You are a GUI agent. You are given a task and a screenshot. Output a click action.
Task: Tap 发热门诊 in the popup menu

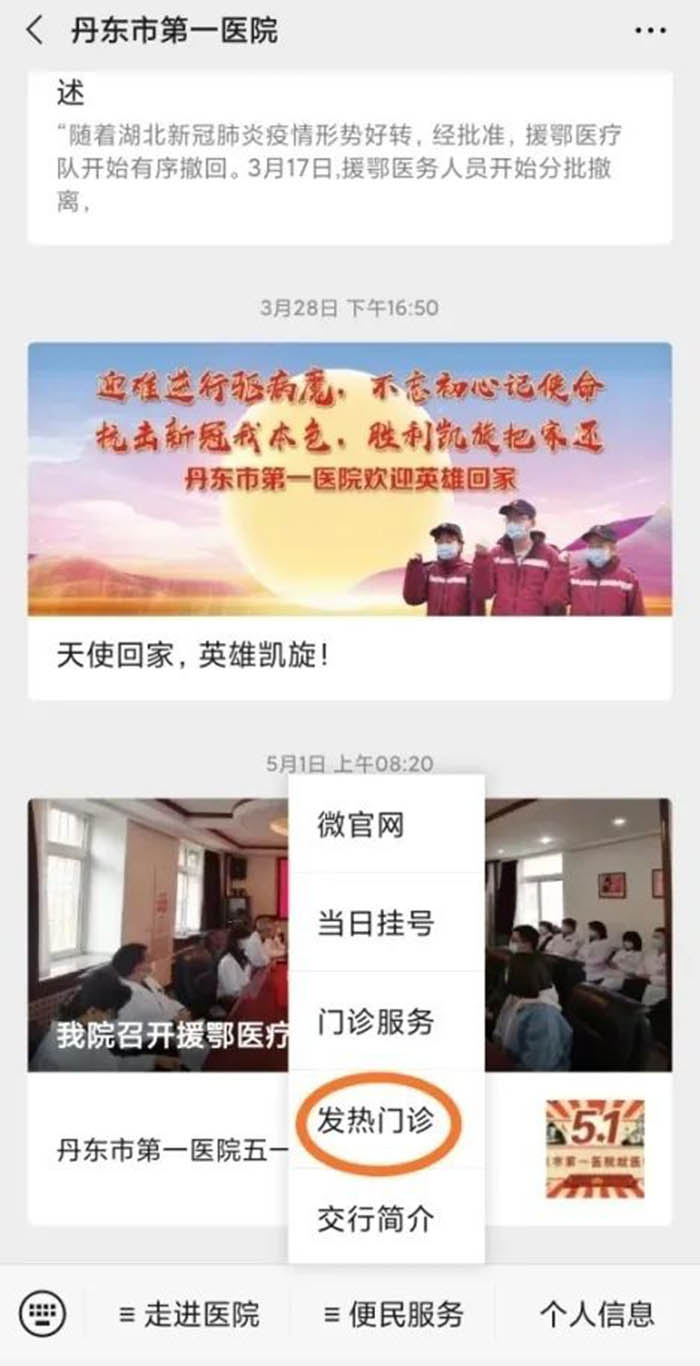point(375,1120)
